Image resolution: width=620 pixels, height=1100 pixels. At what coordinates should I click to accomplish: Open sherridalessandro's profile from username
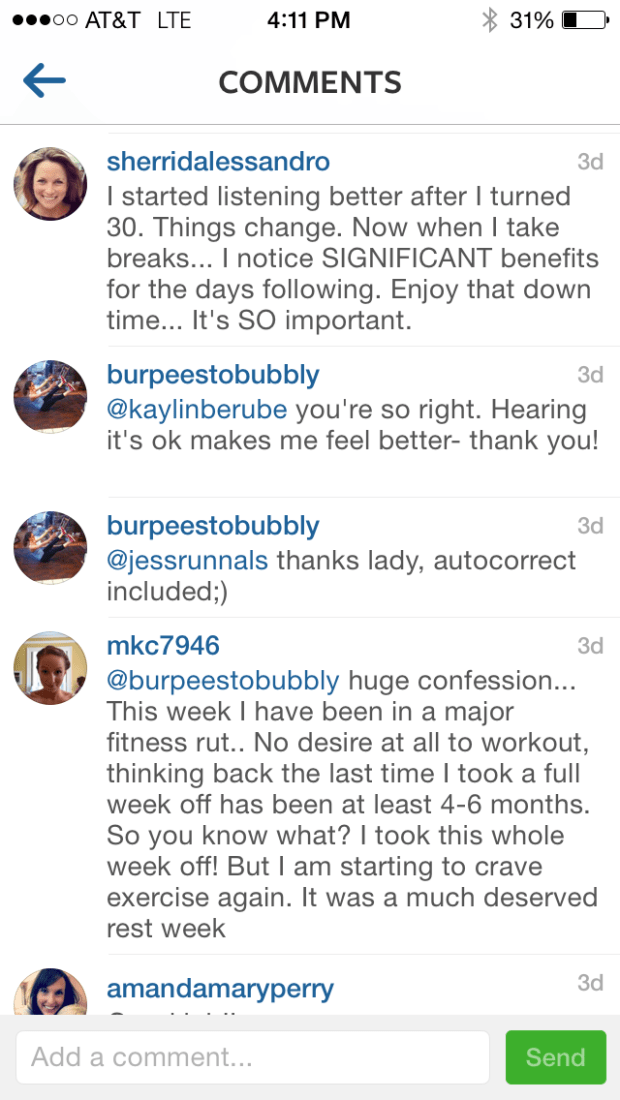pyautogui.click(x=218, y=162)
